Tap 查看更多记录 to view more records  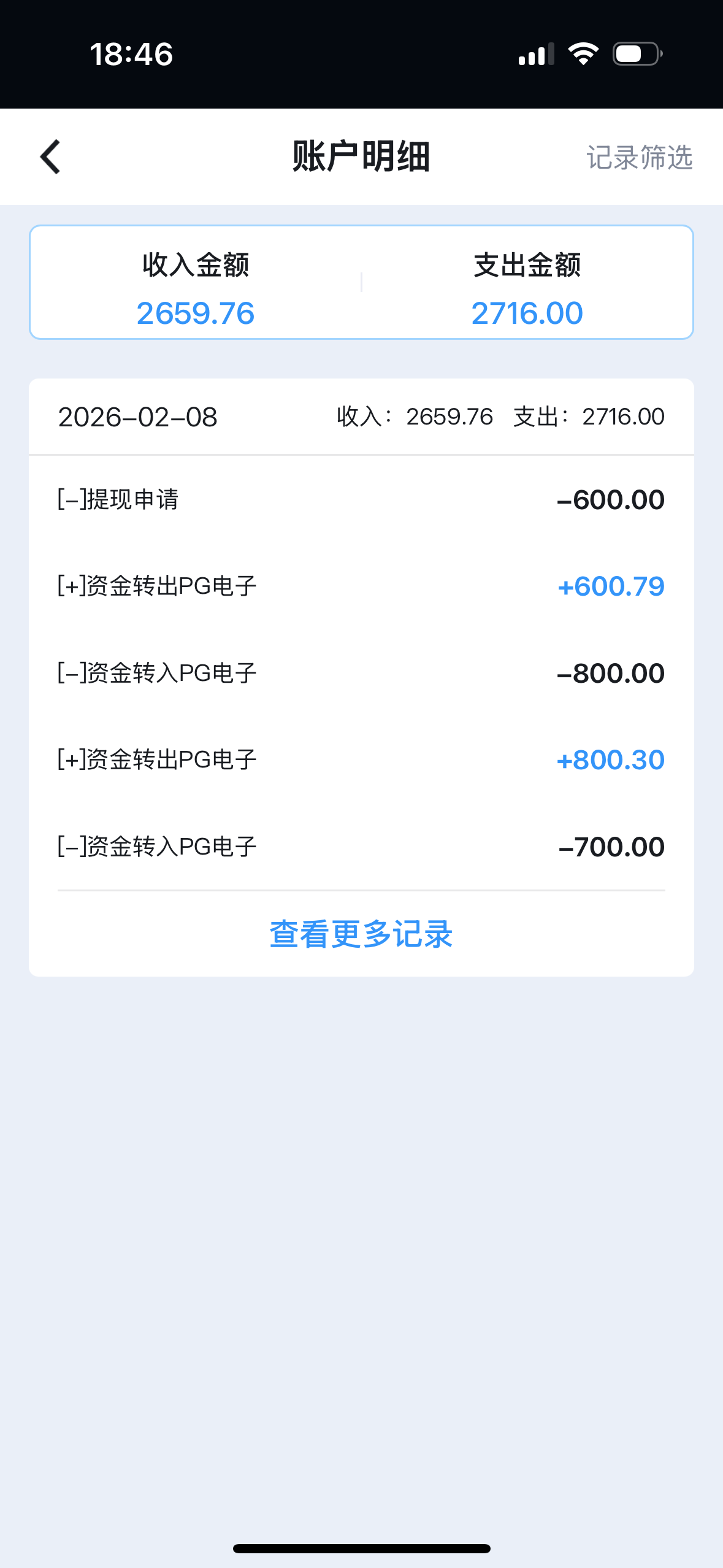361,934
